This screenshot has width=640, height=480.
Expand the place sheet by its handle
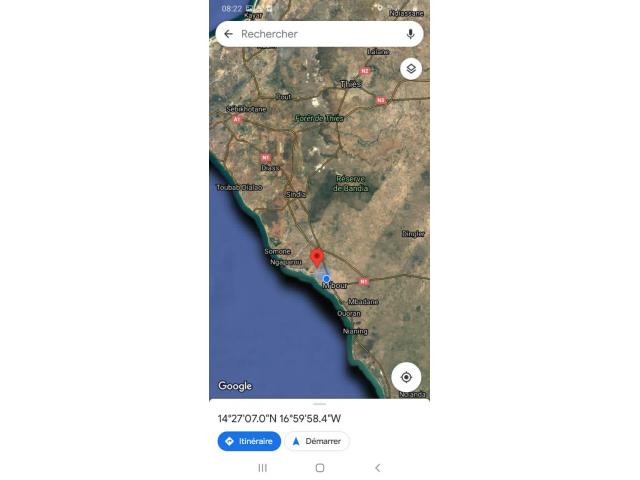(x=319, y=404)
